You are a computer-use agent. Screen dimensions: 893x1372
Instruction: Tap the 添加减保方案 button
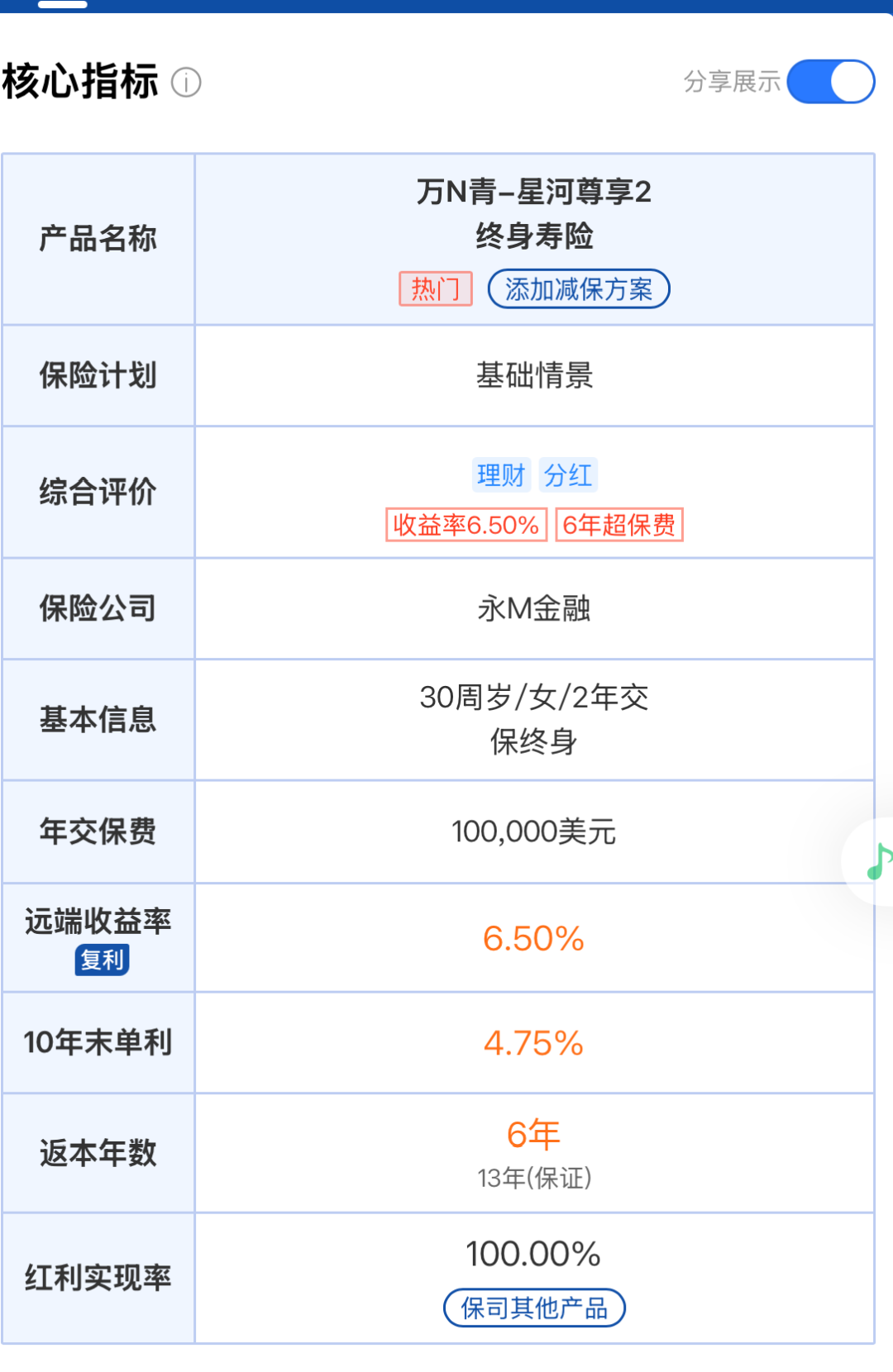tap(578, 289)
